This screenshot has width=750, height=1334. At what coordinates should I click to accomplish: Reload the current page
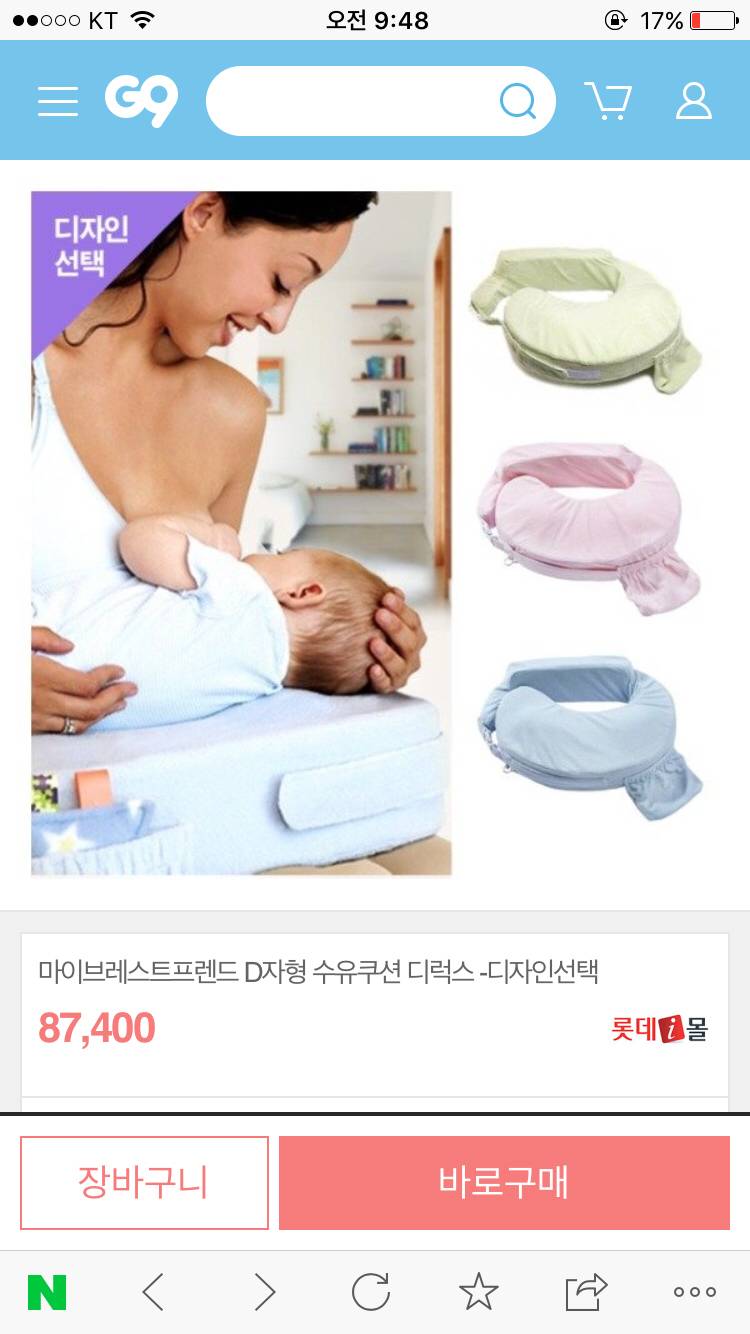click(x=371, y=1292)
